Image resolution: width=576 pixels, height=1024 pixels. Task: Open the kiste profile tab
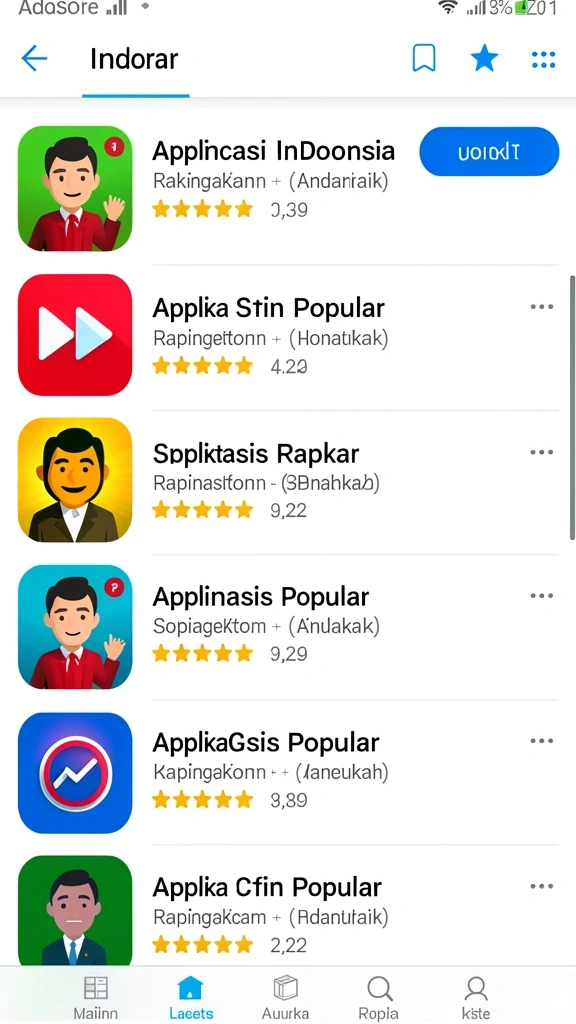pos(475,997)
